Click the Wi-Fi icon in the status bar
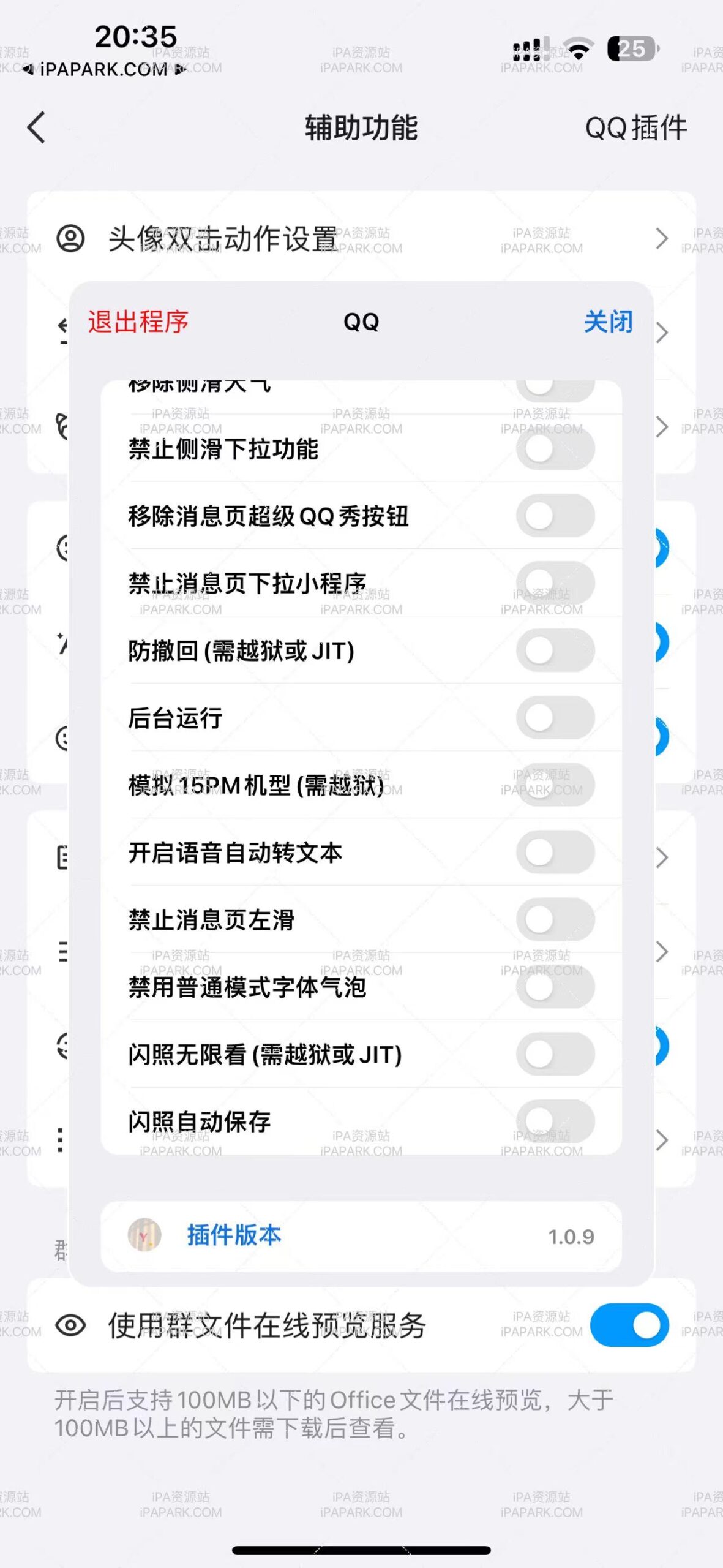The height and width of the screenshot is (1568, 723). 579,48
